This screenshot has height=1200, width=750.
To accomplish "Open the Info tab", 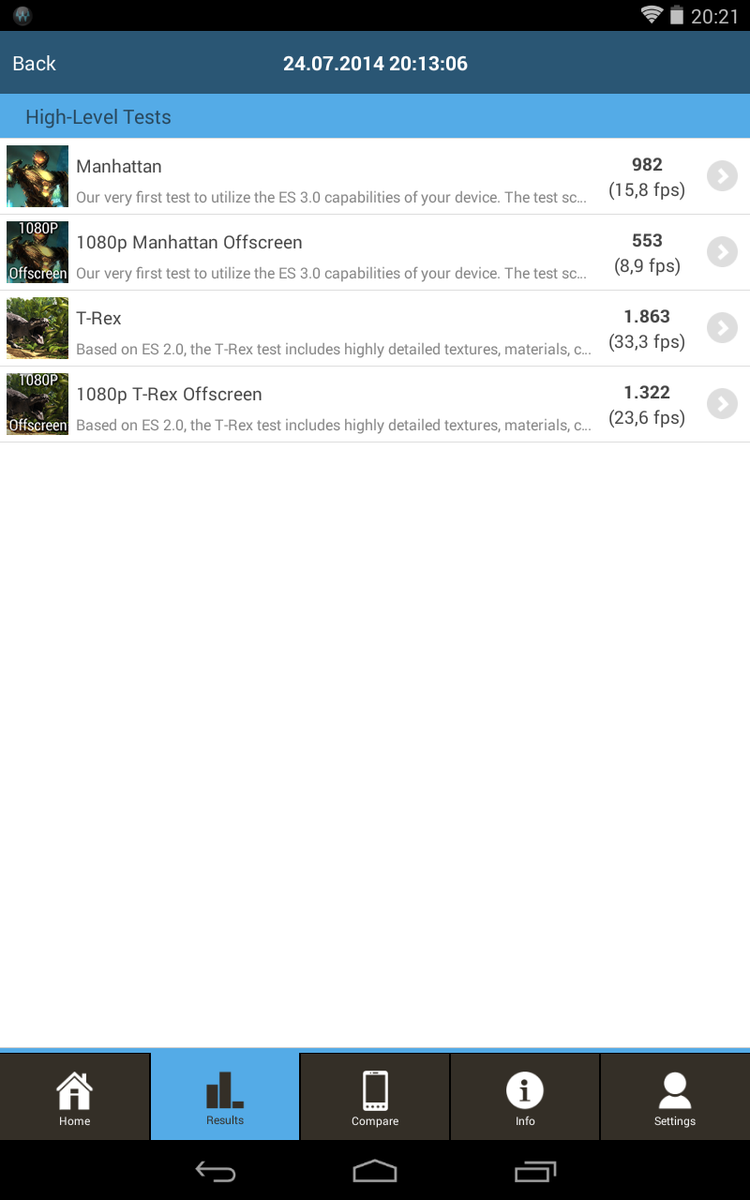I will pos(525,1097).
